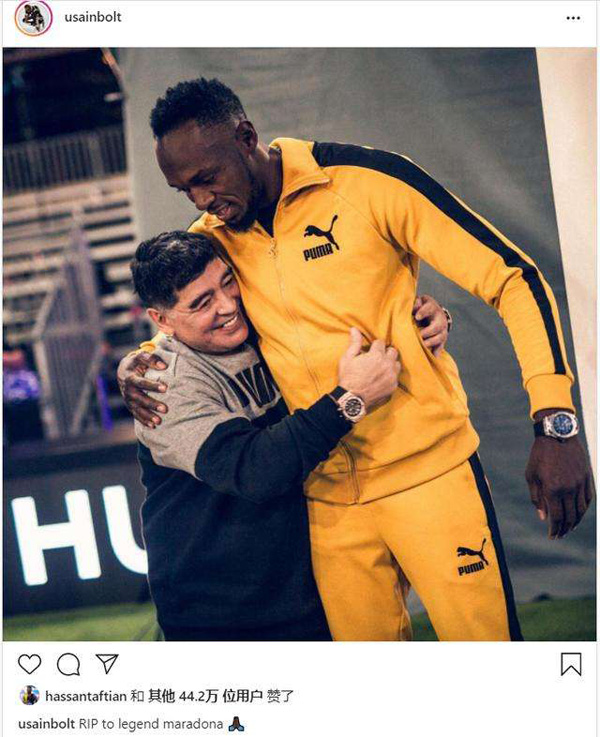Open the usainbolt username link

coord(92,18)
